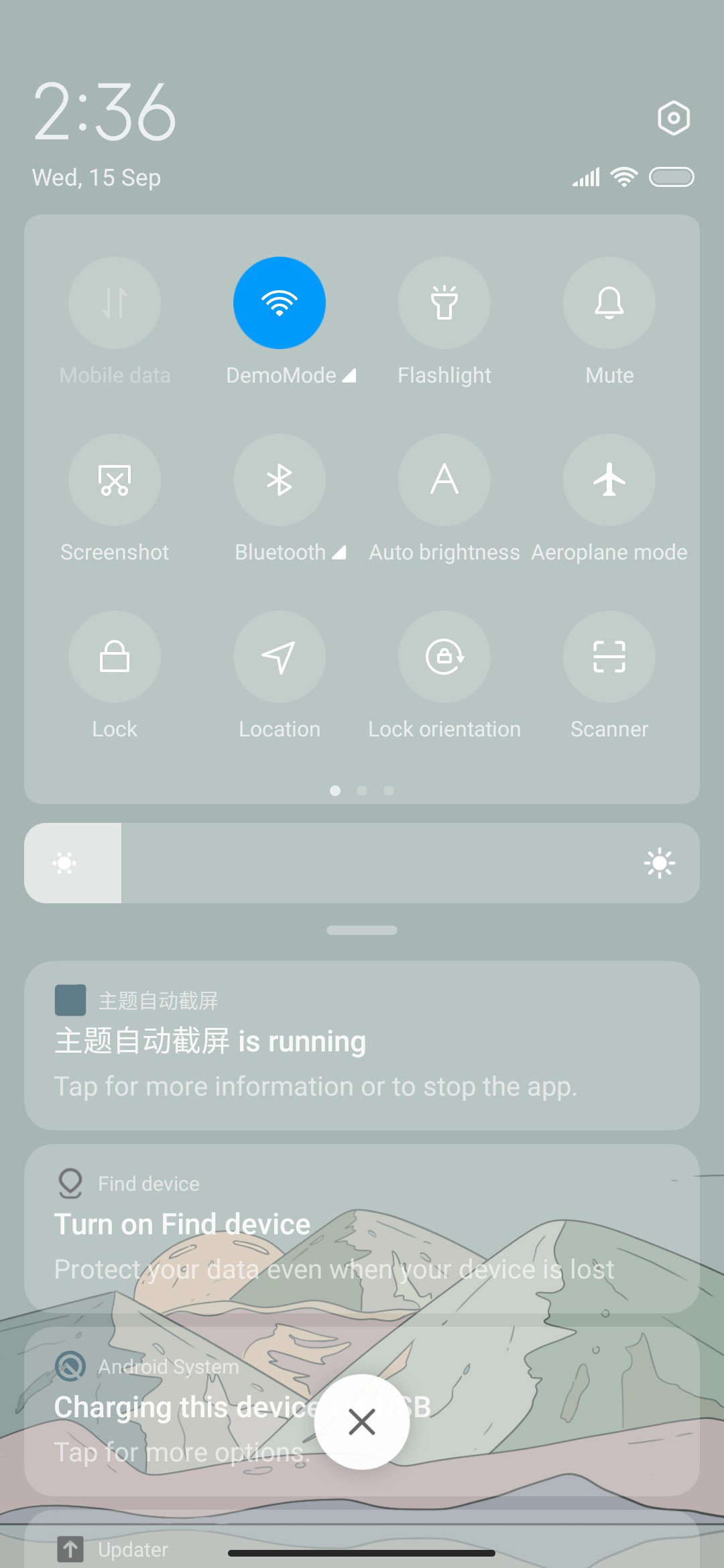Enable Auto brightness
Viewport: 724px width, 1568px height.
click(444, 480)
